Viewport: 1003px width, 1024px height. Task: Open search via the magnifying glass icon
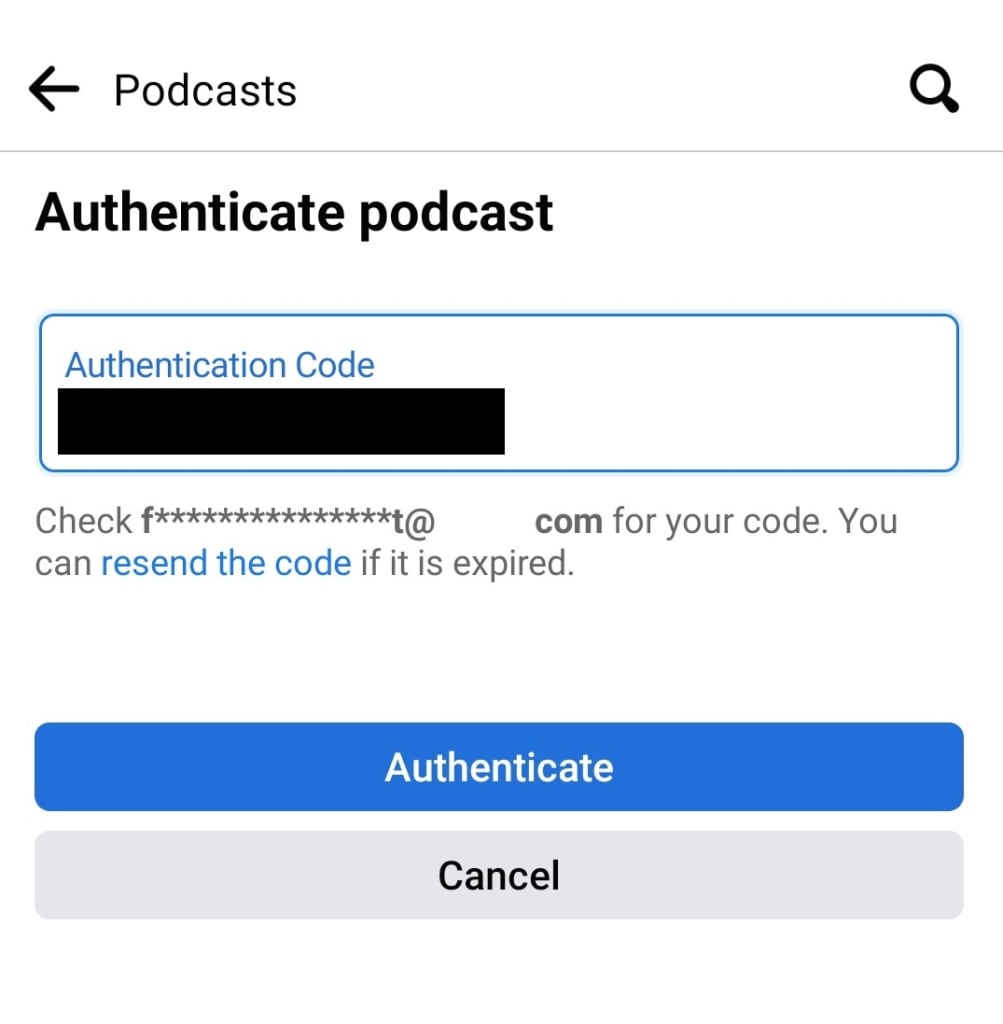(934, 91)
